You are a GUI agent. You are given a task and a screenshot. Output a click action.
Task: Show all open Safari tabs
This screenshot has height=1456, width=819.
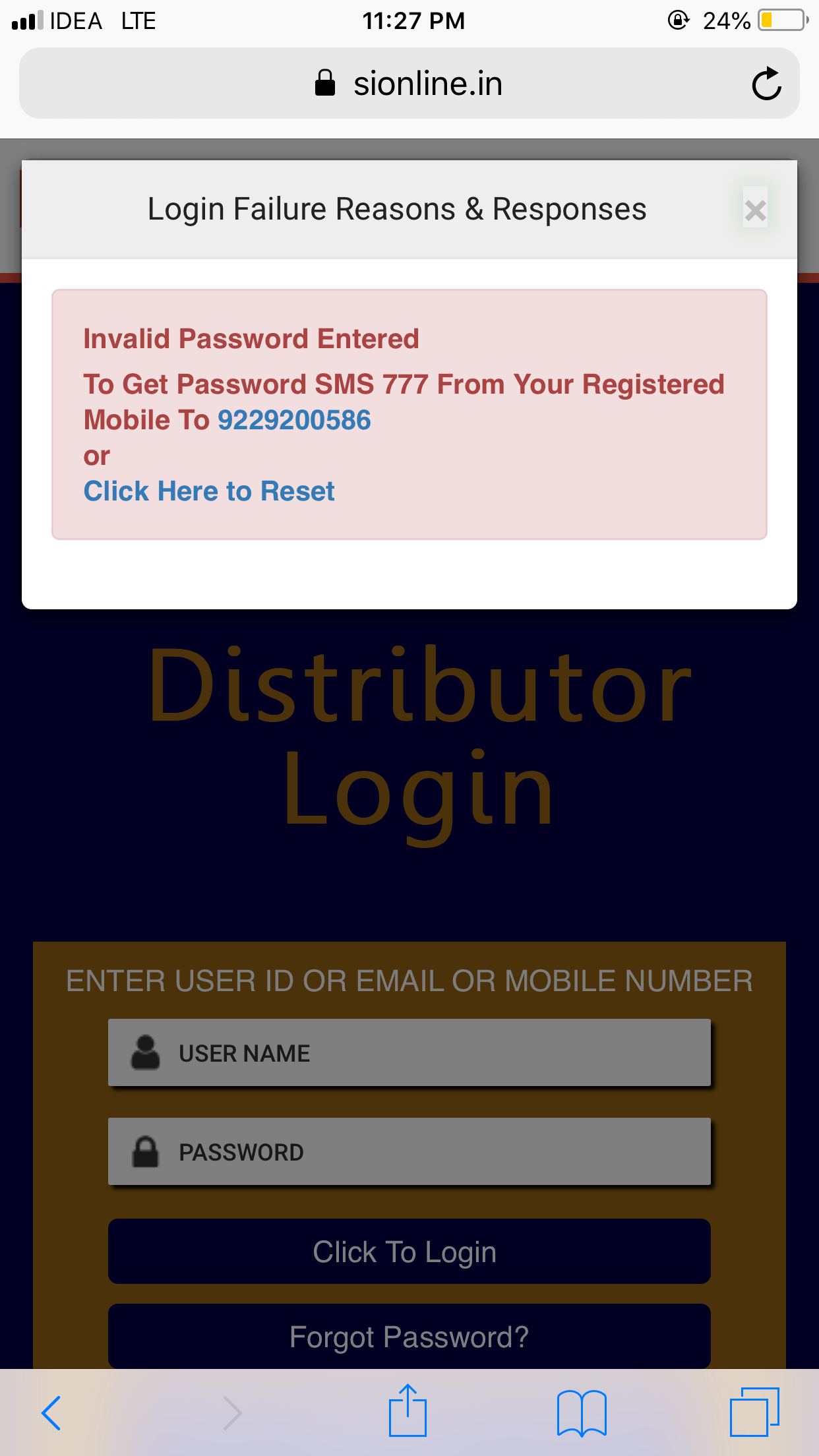754,1412
